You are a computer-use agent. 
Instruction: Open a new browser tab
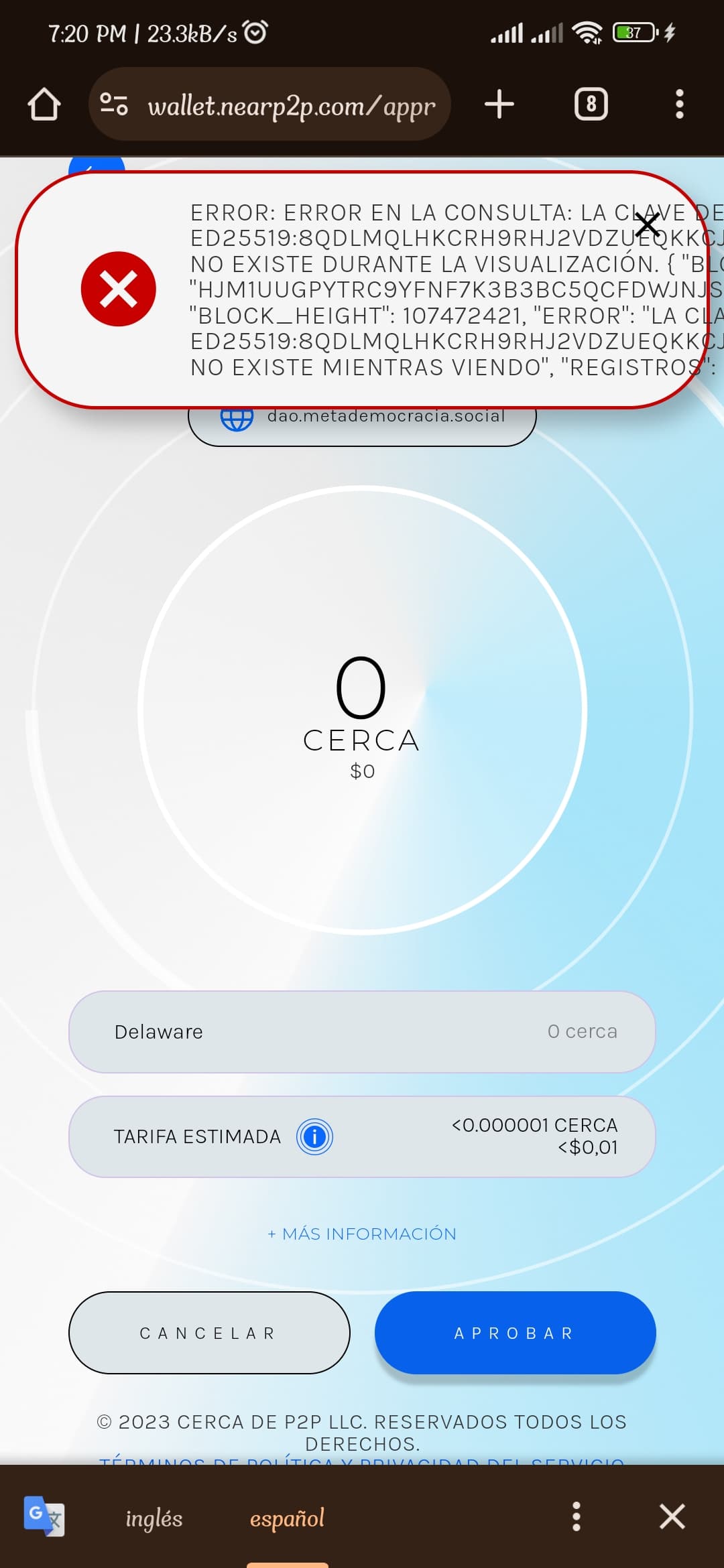pos(499,105)
